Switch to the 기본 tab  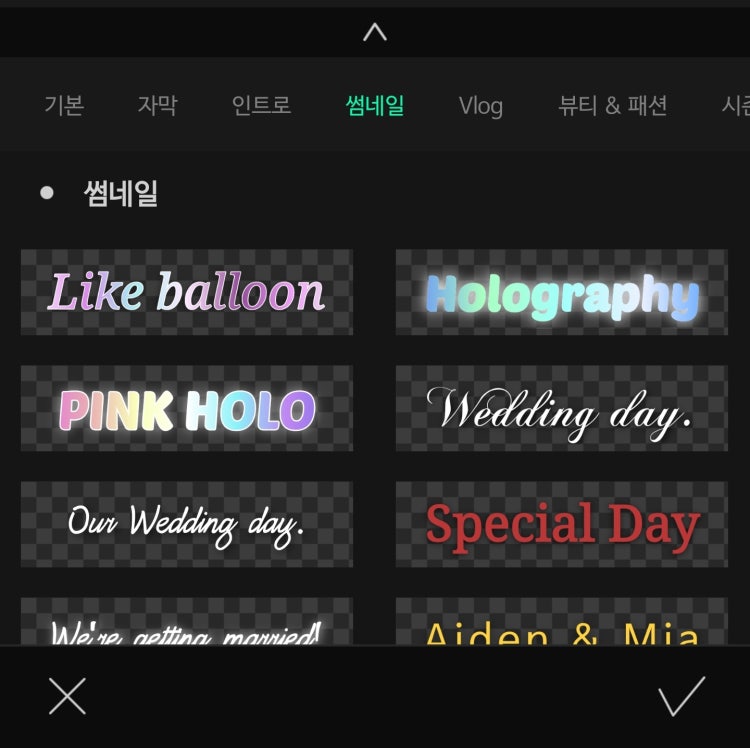(64, 106)
